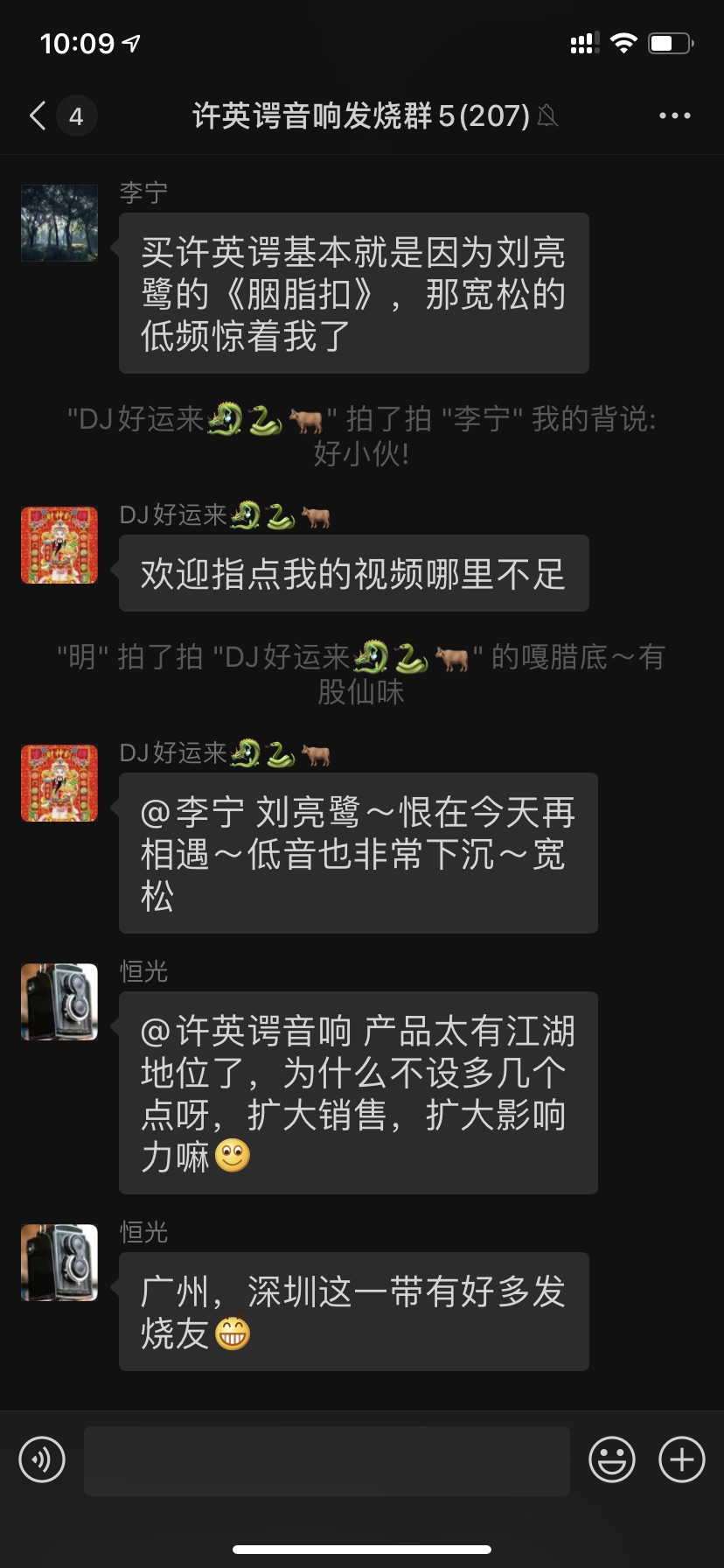
Task: Open the plus attachments menu
Action: [x=681, y=1459]
